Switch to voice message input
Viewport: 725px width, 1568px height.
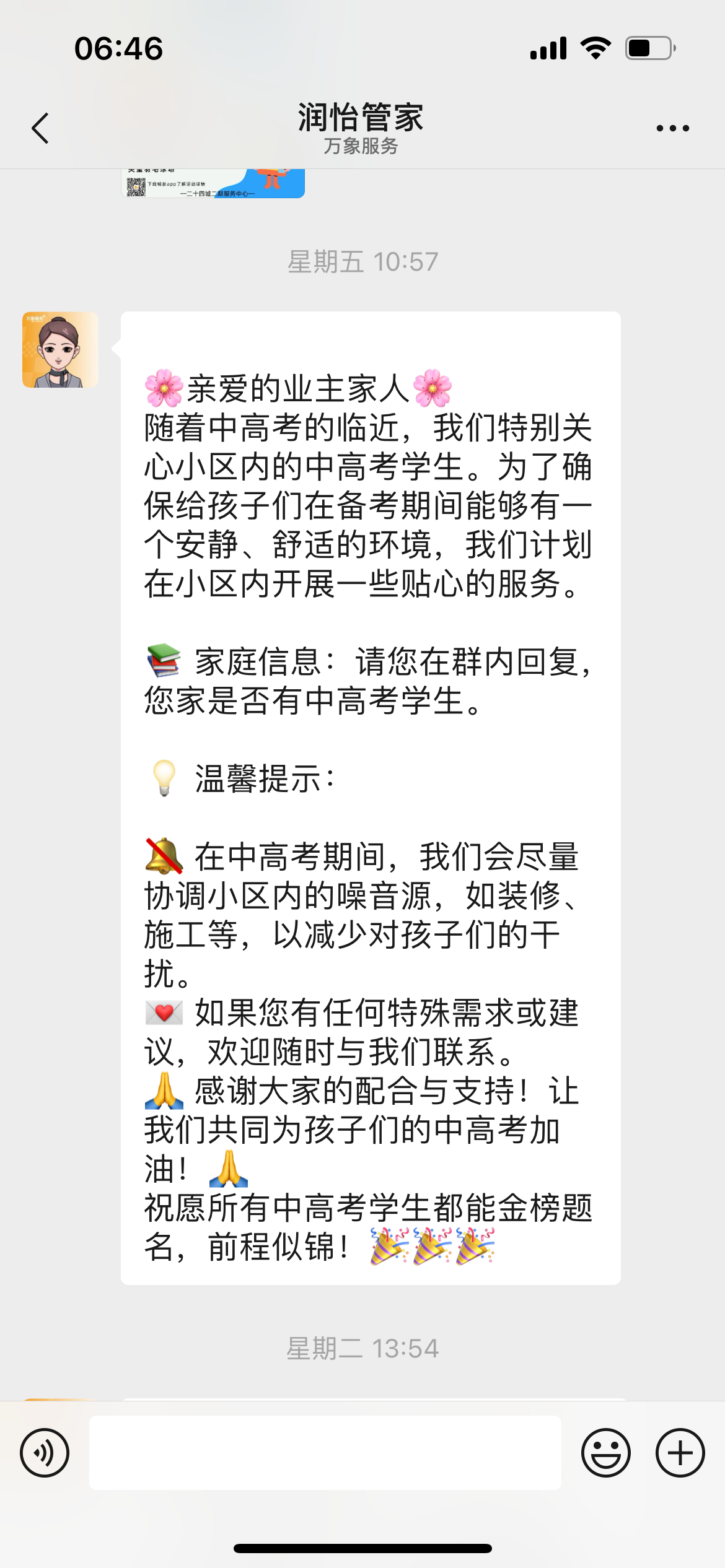pyautogui.click(x=45, y=1453)
